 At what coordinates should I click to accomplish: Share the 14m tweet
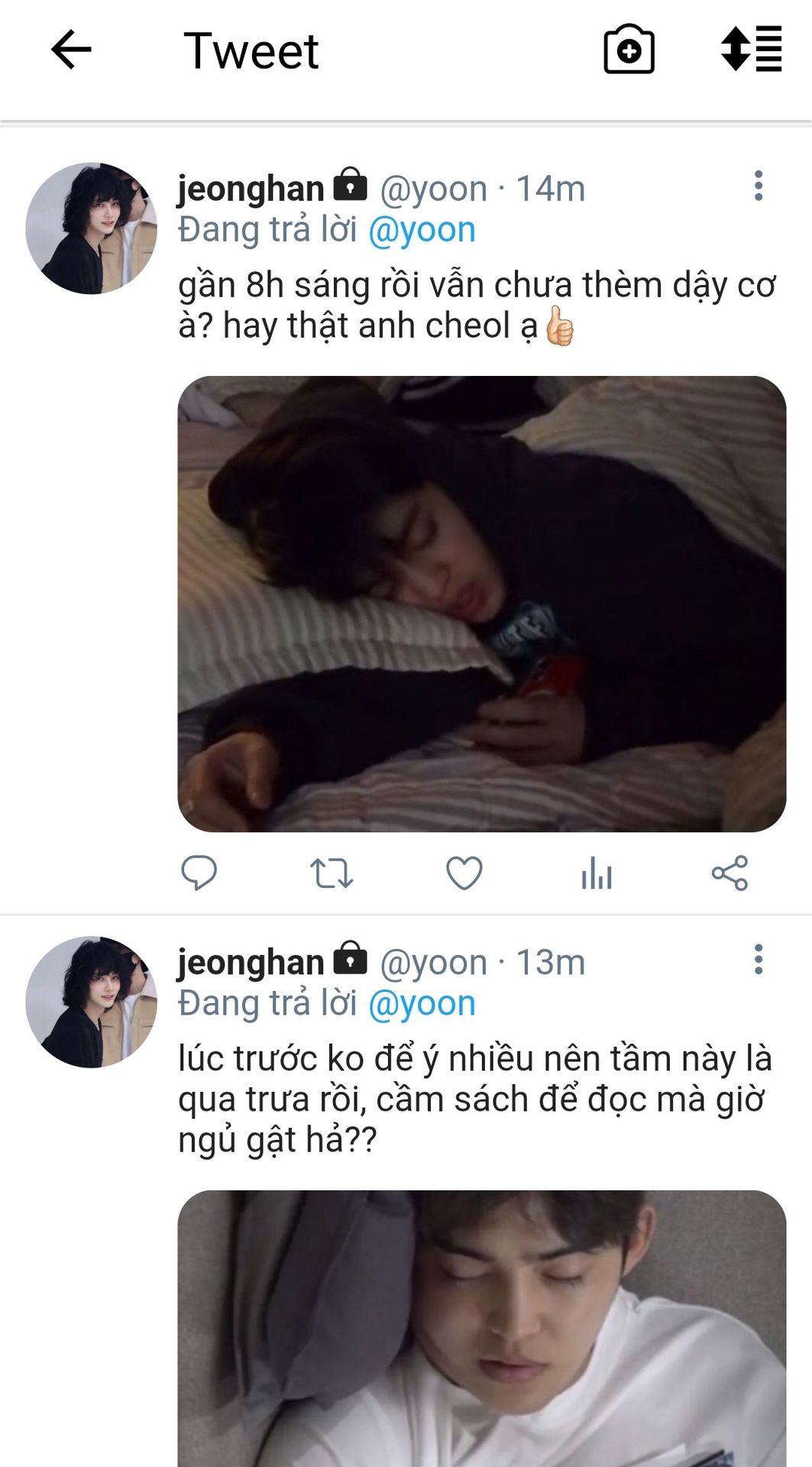pos(730,873)
